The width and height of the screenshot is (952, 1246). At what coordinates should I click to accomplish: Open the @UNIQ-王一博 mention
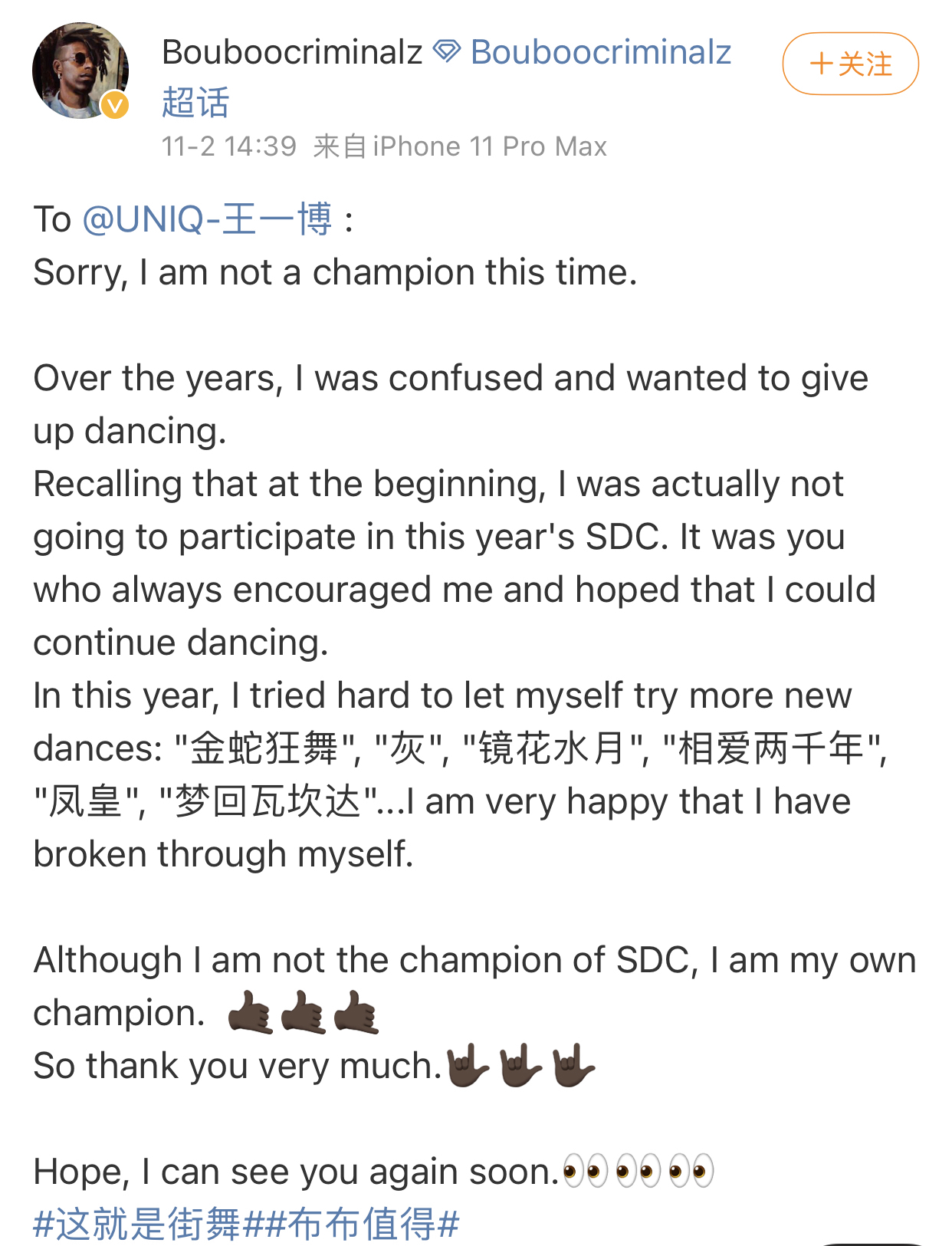point(207,219)
